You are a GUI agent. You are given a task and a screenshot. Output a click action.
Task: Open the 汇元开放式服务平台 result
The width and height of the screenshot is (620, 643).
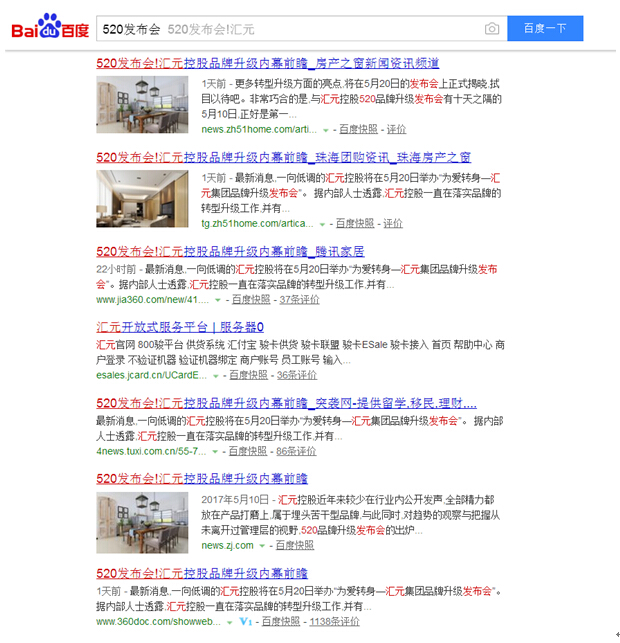point(180,327)
